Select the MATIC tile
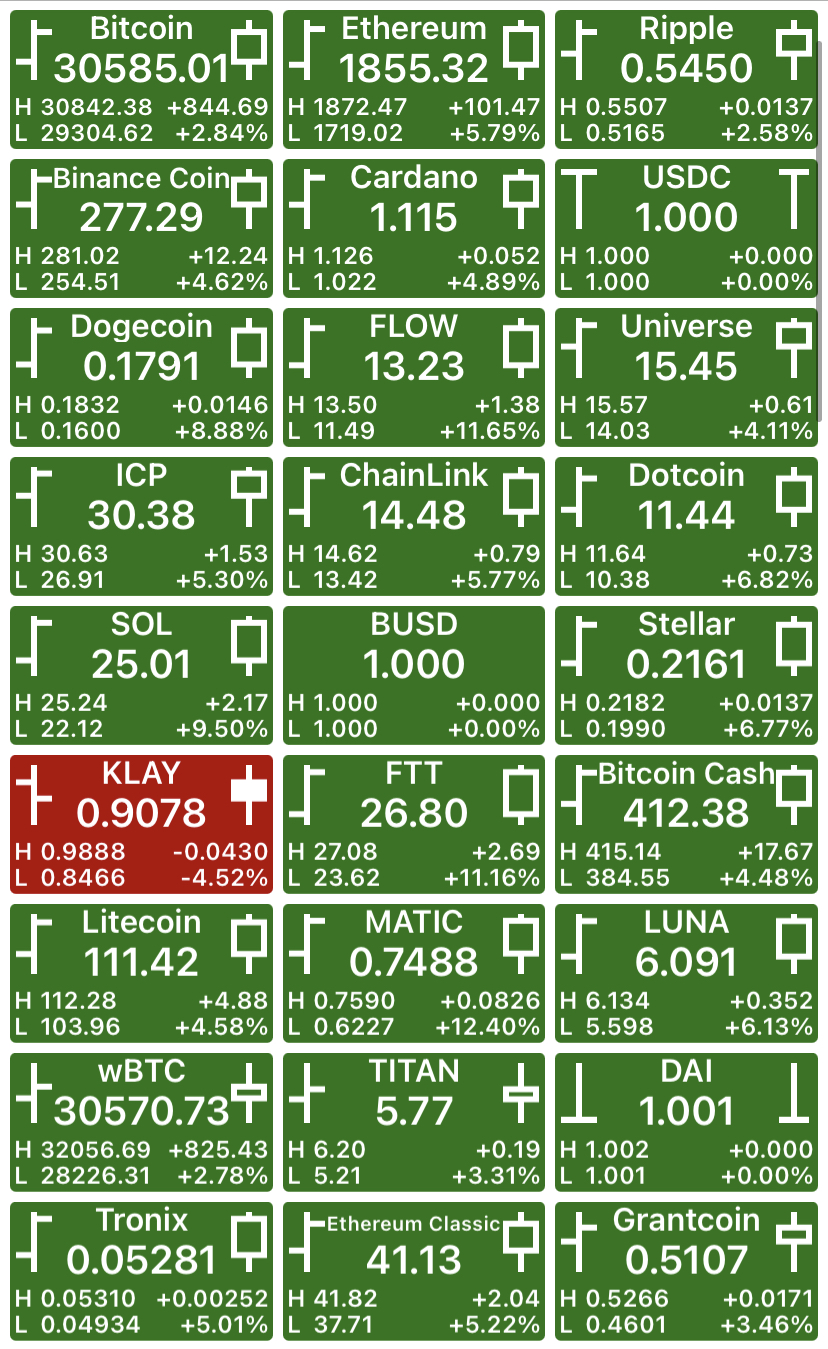This screenshot has width=828, height=1349. [x=414, y=974]
